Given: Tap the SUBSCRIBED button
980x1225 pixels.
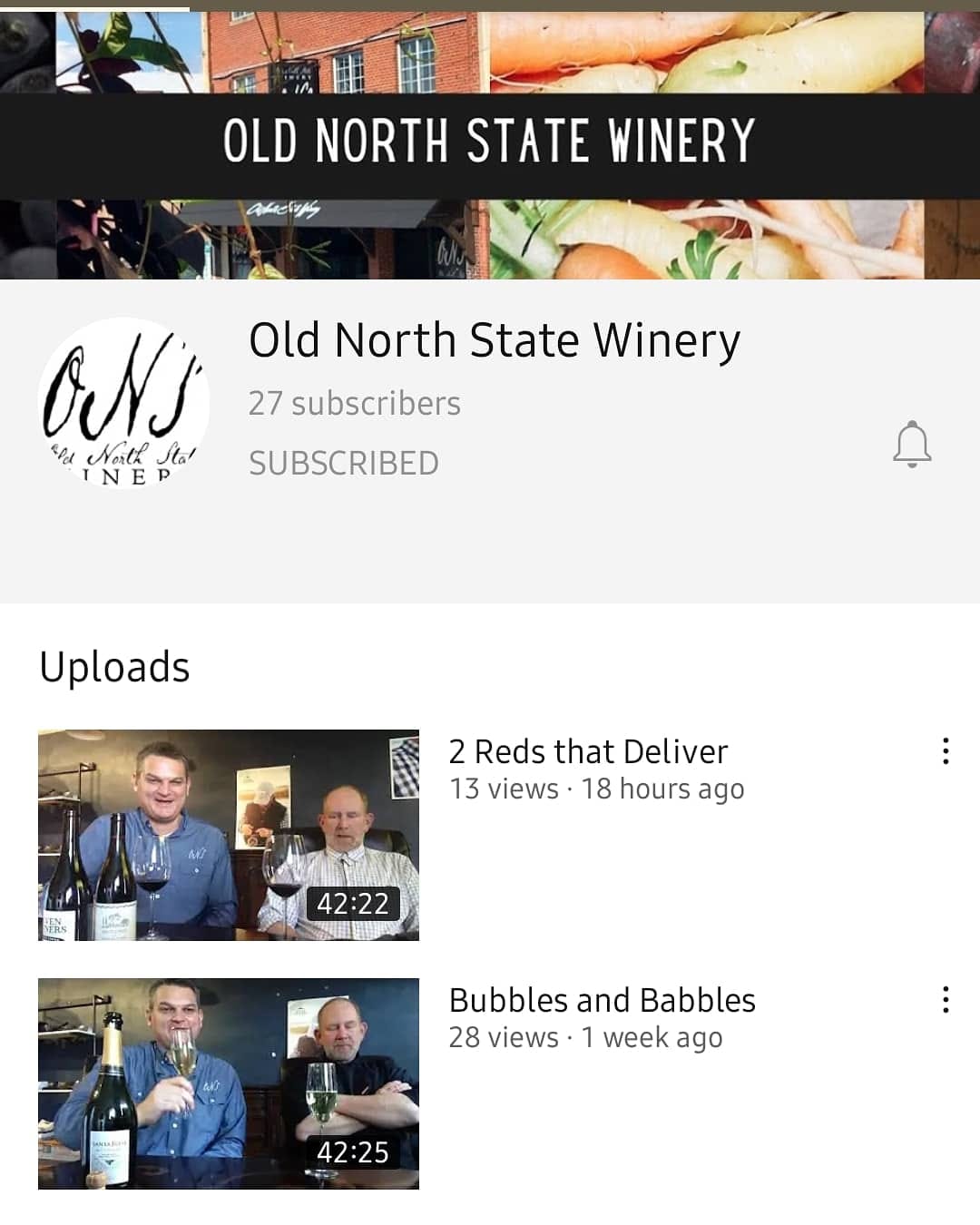Looking at the screenshot, I should [x=344, y=464].
